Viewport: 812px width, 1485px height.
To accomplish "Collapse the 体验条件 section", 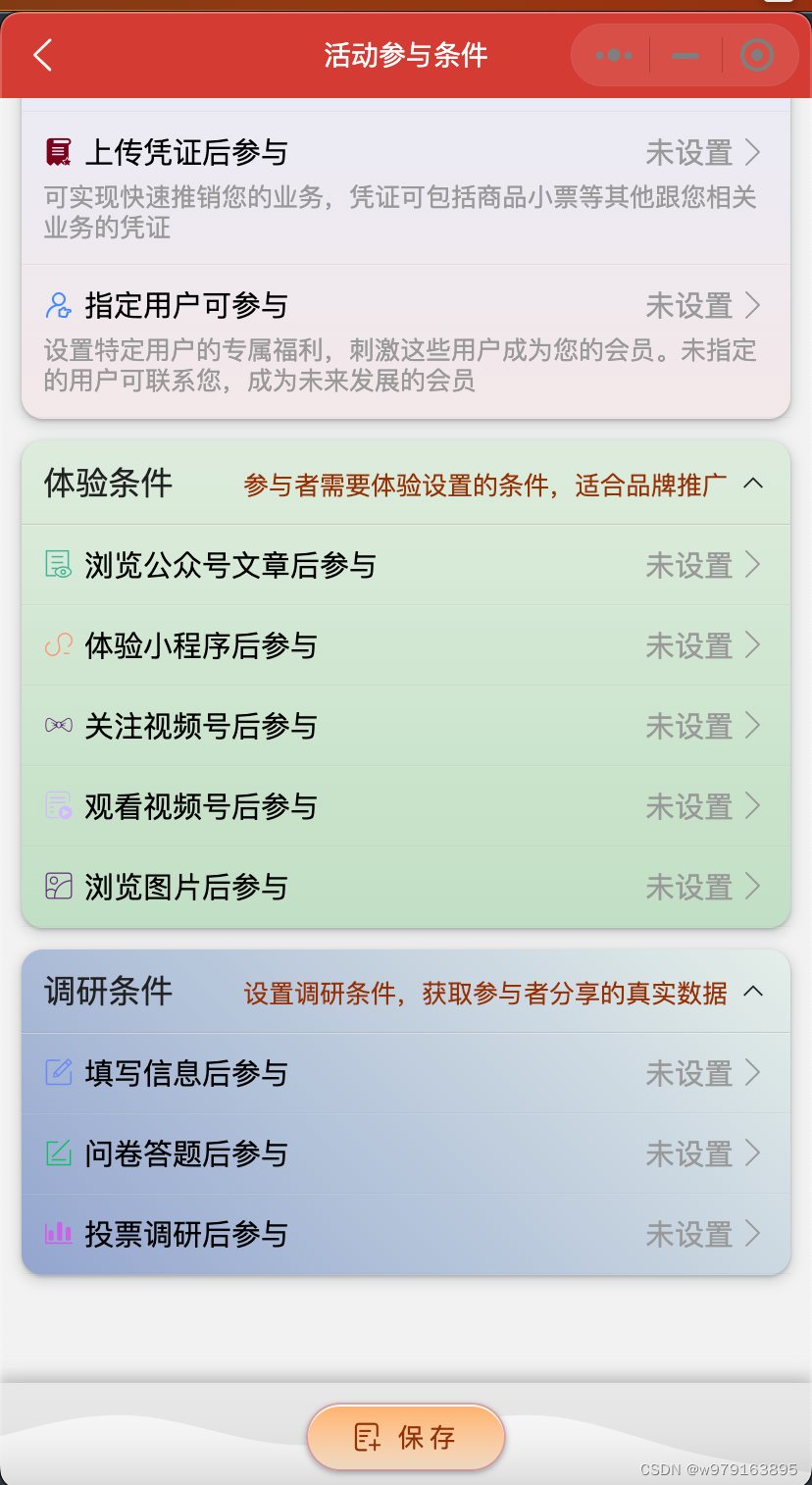I will coord(753,483).
